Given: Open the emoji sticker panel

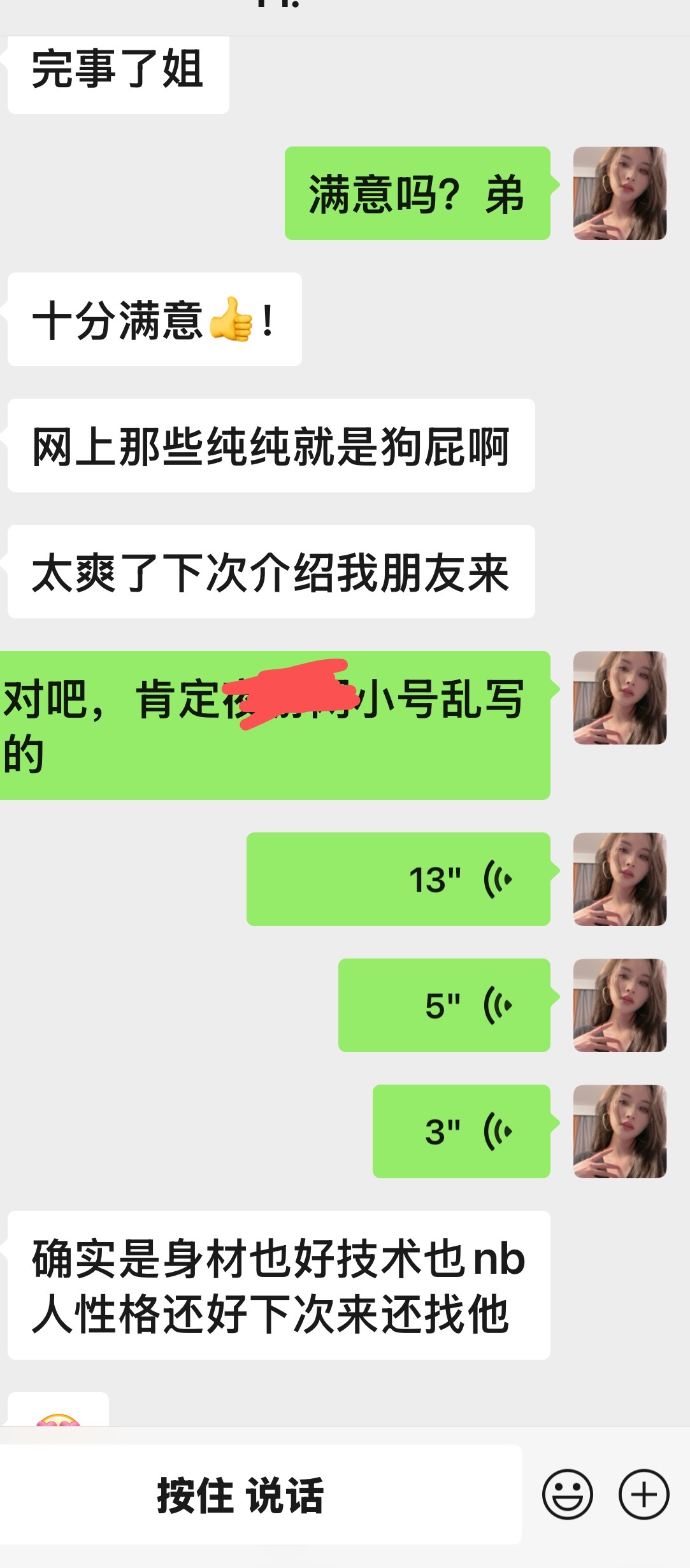Looking at the screenshot, I should click(x=567, y=1494).
